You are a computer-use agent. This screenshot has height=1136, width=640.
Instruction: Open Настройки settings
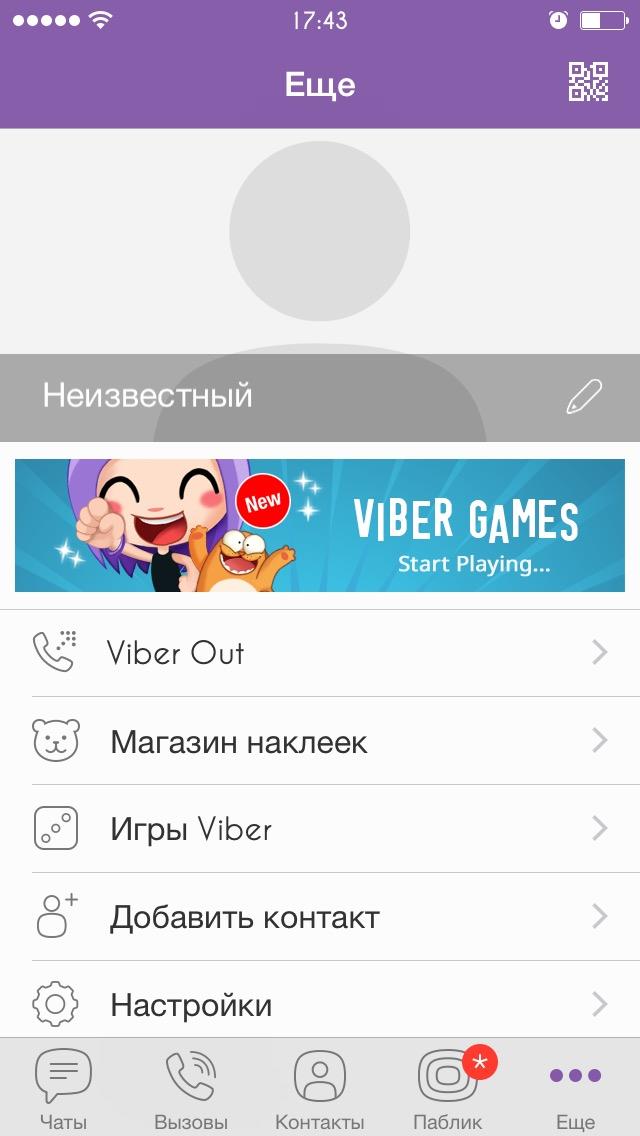pos(320,1003)
